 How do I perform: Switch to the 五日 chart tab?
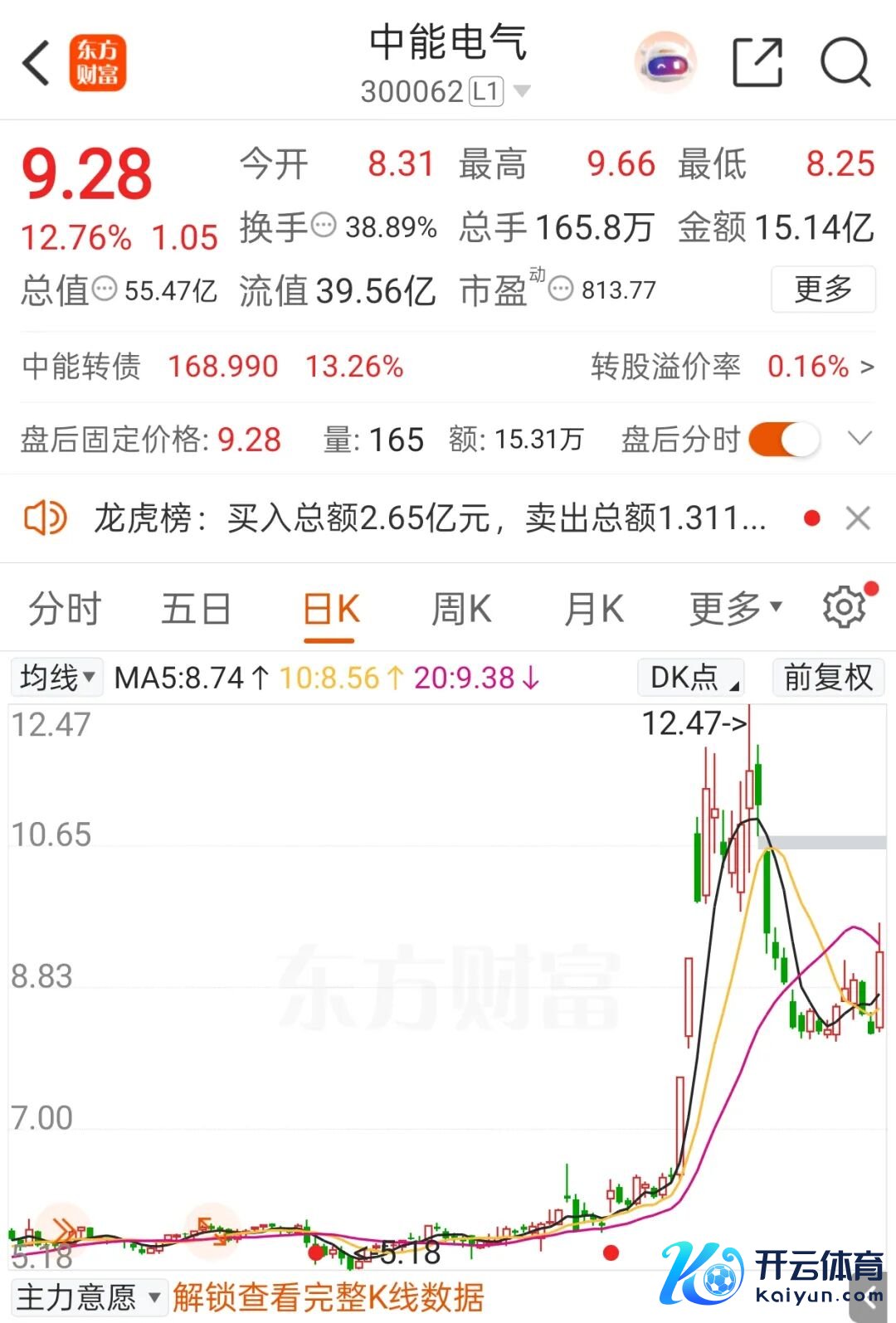coord(196,610)
